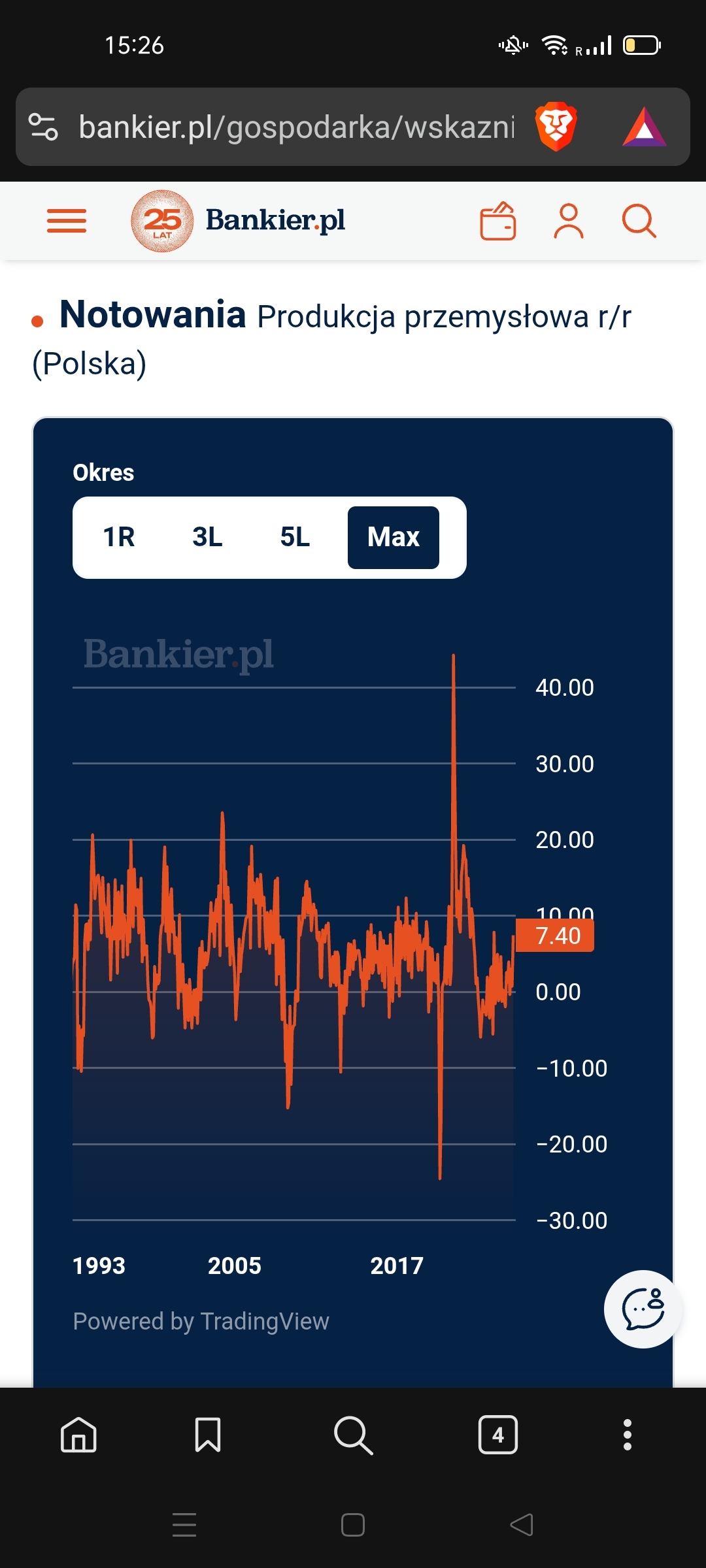Select the Max chart period
The image size is (706, 1568).
[393, 537]
